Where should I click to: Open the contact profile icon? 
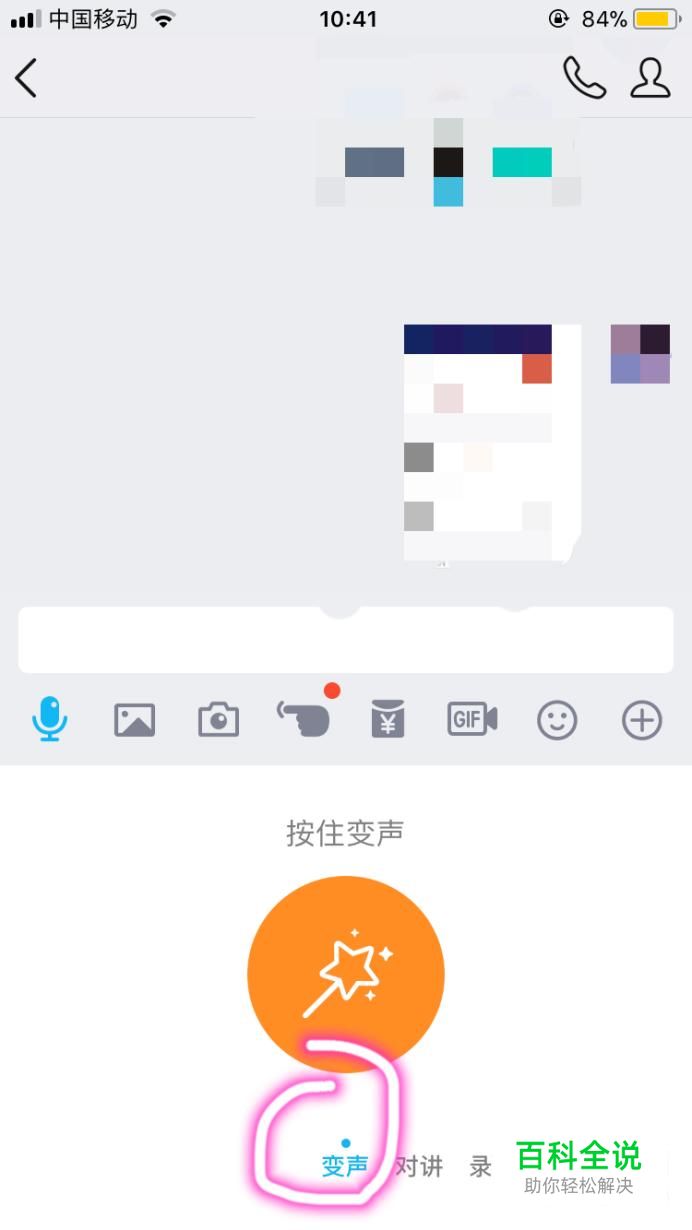650,78
